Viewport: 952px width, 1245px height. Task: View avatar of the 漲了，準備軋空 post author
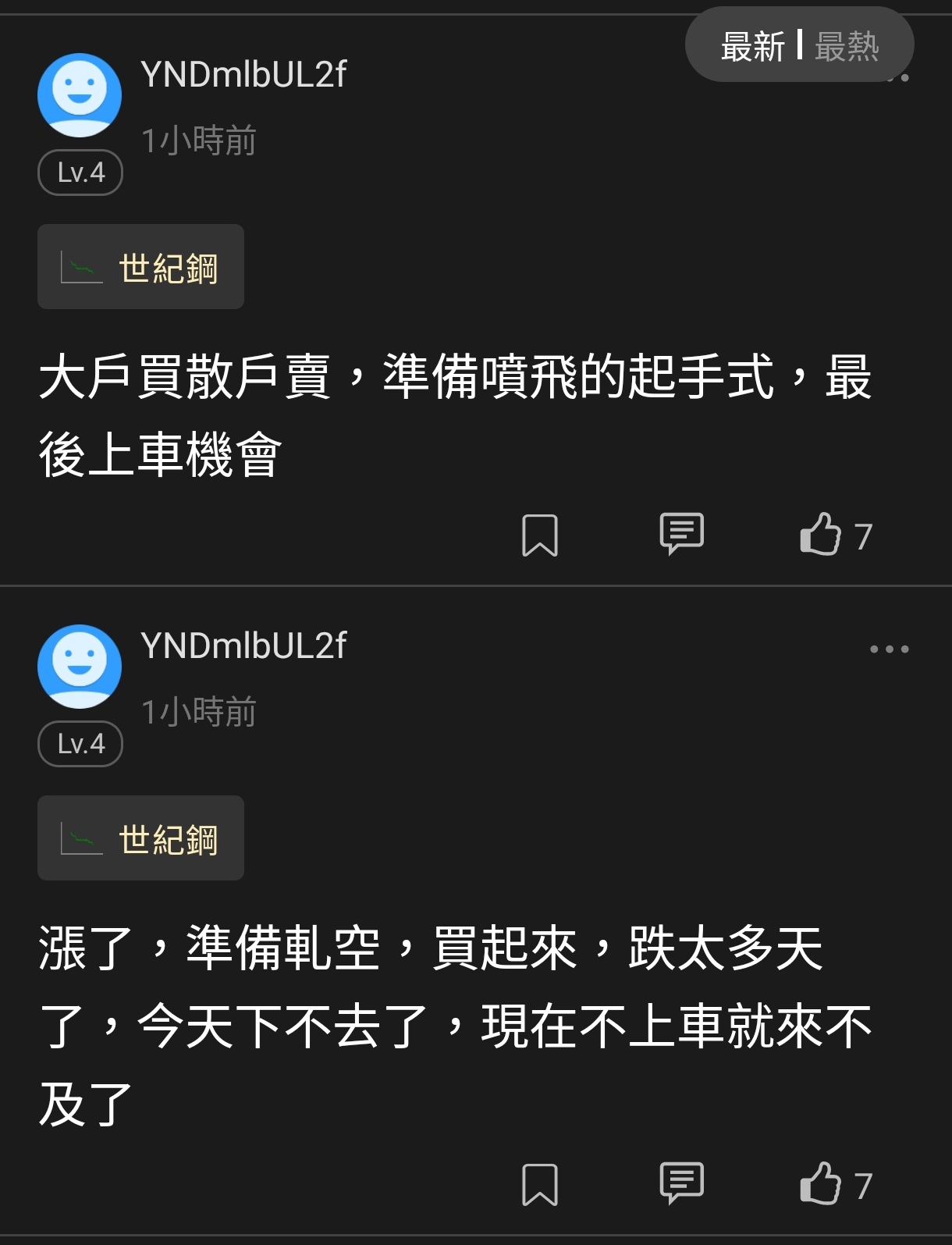(80, 667)
